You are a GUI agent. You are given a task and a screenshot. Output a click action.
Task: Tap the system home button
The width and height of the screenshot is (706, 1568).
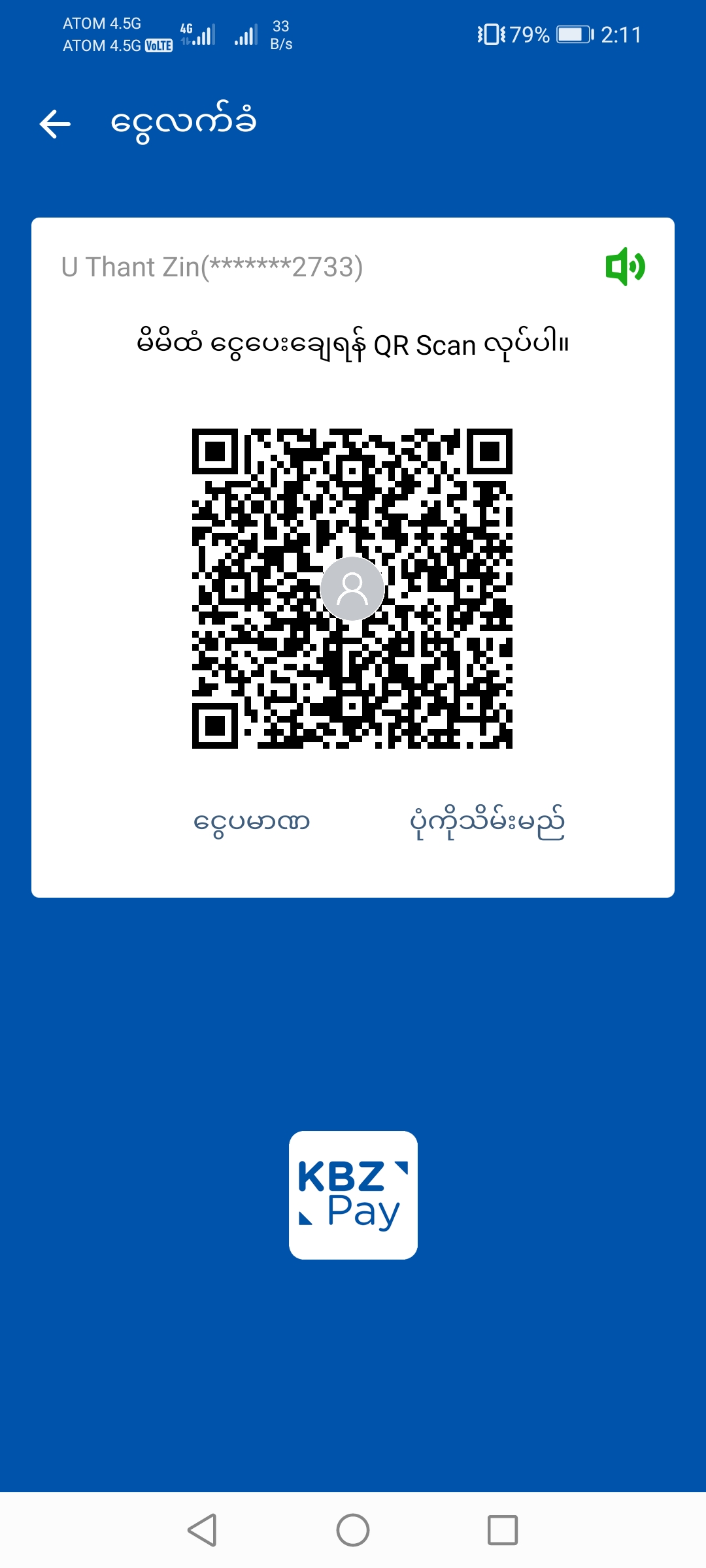pos(353,1530)
